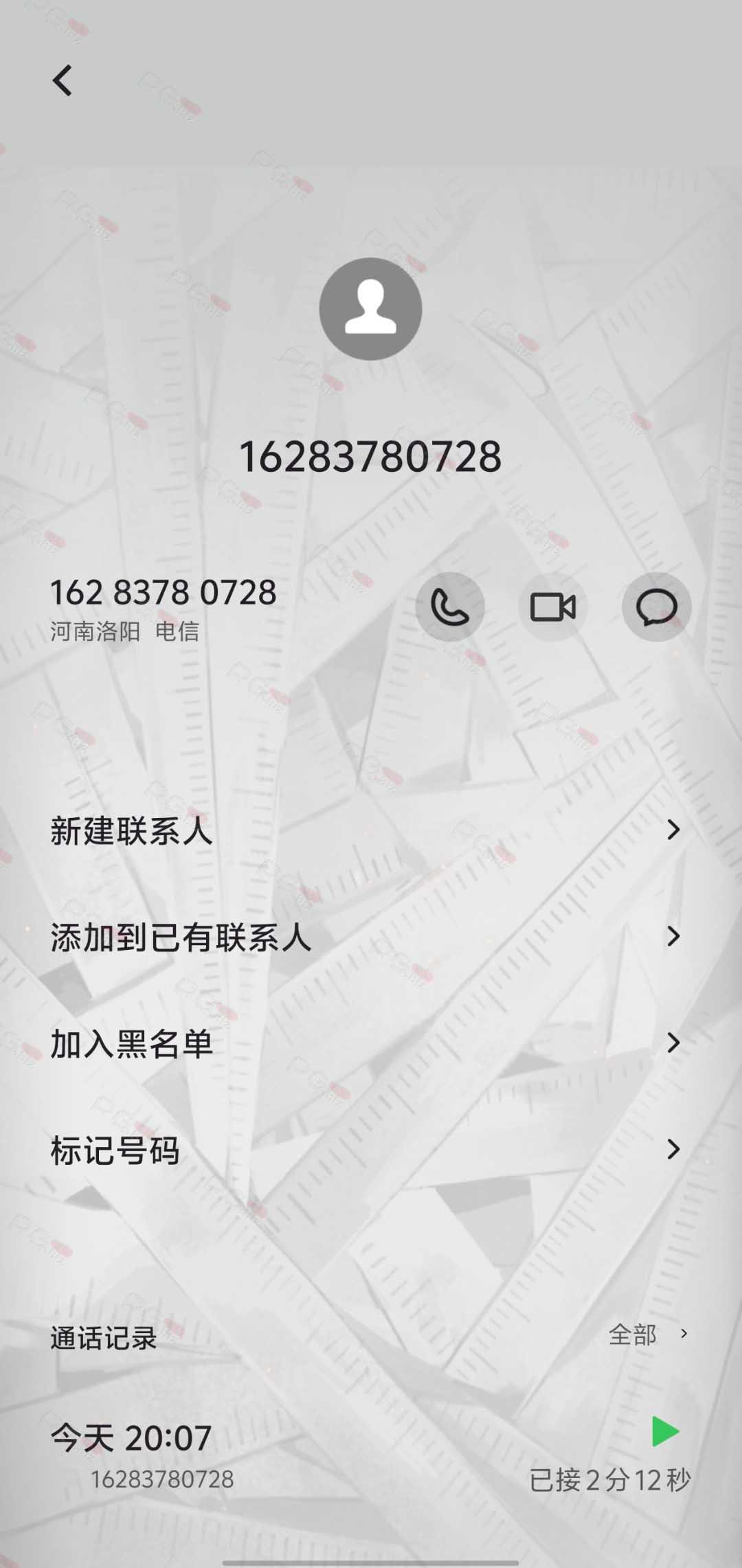Send a message via the chat bubble icon

[656, 606]
